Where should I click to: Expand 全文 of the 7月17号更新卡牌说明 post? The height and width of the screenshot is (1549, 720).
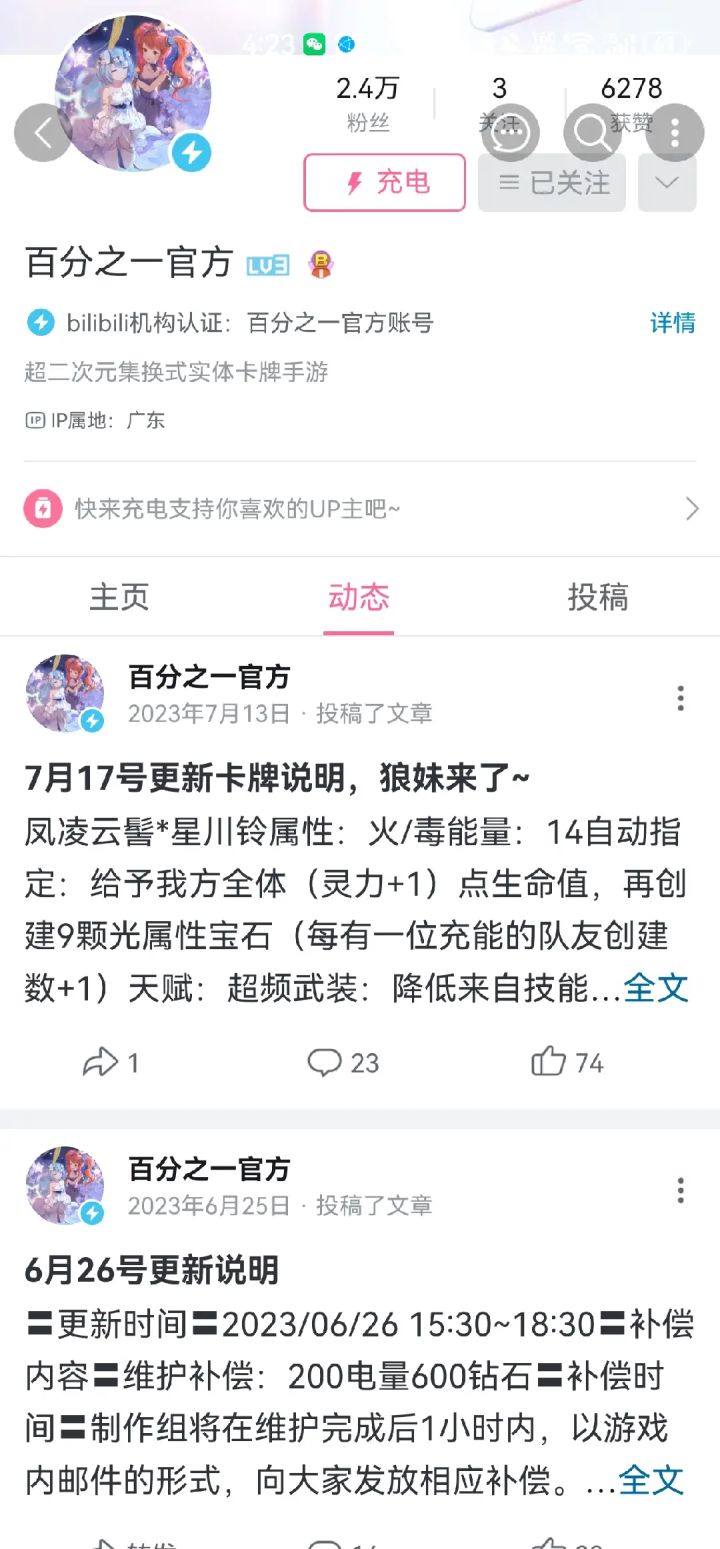tap(656, 988)
